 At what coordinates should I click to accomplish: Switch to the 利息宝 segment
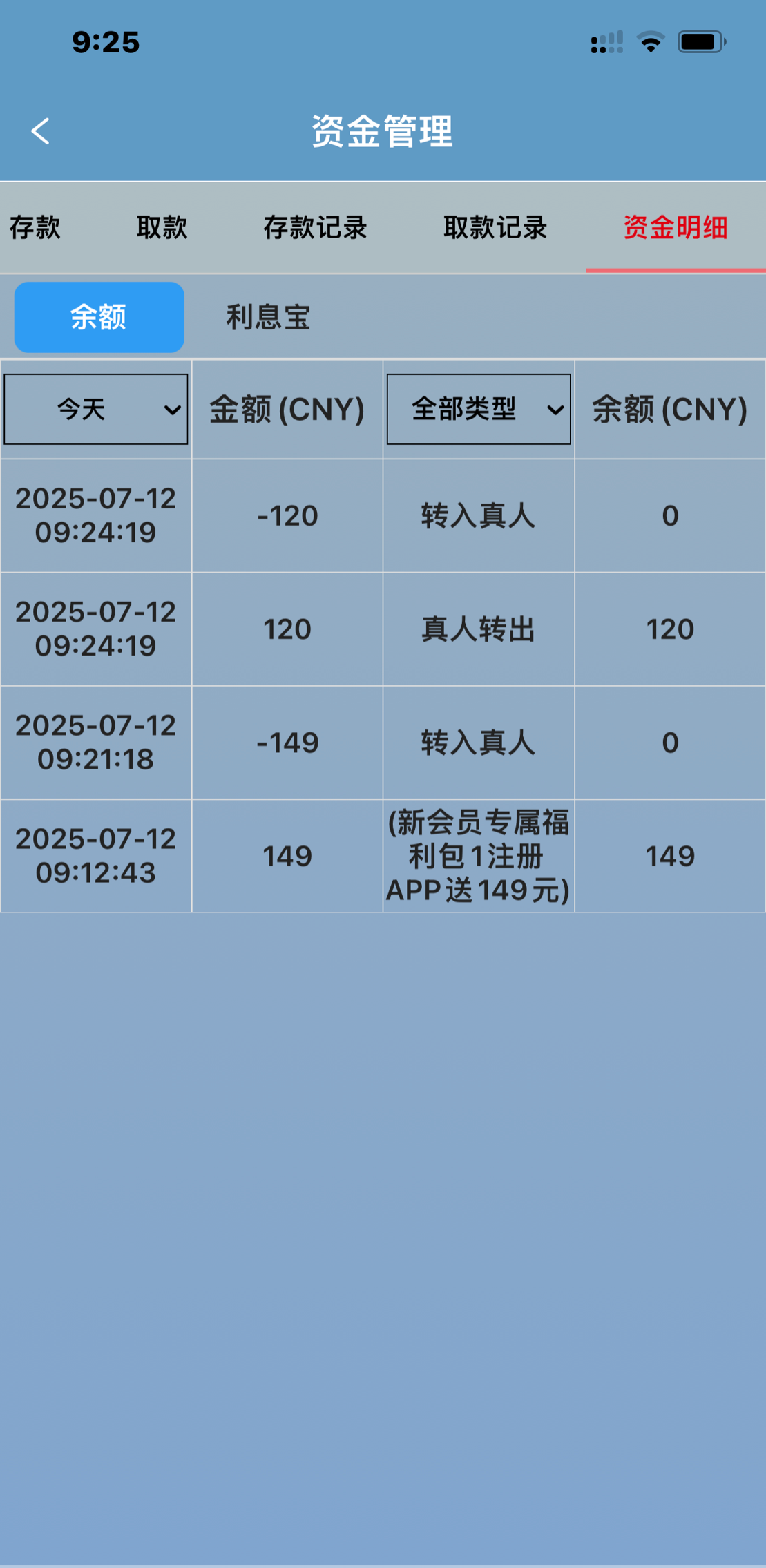[x=268, y=317]
